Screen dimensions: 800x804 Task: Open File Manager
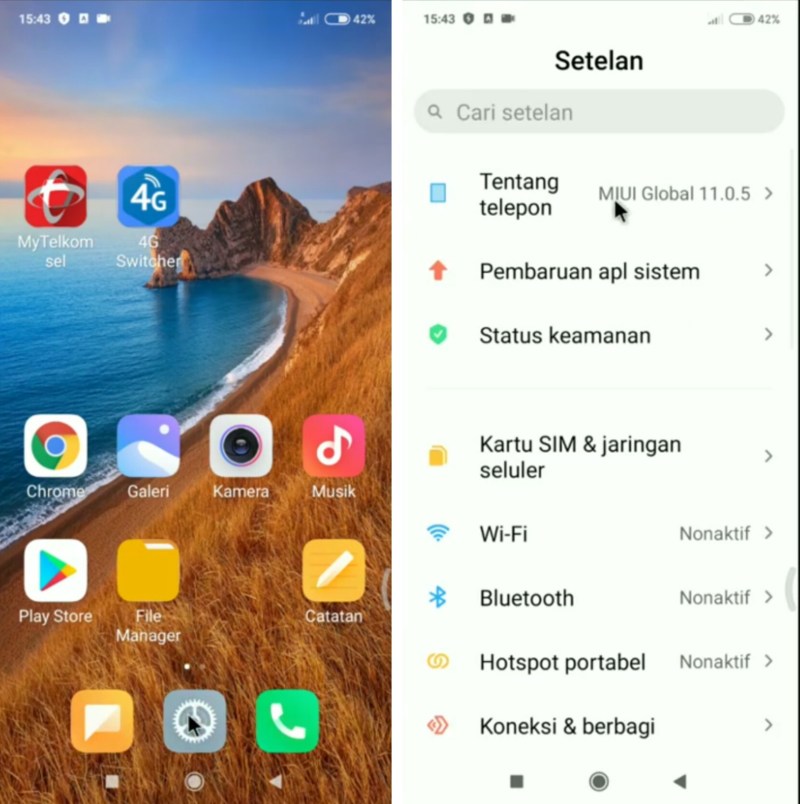(148, 571)
